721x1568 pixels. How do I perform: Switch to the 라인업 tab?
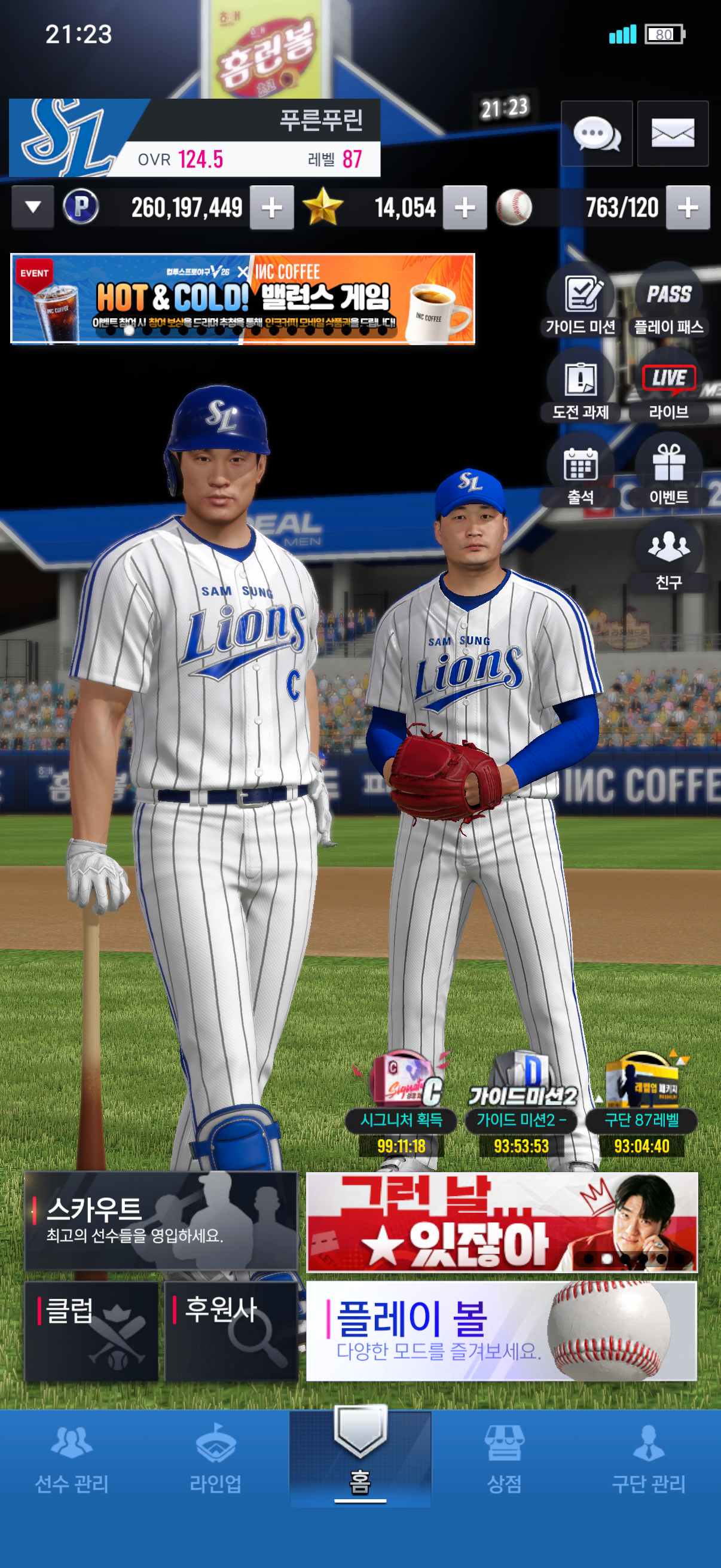click(215, 1459)
